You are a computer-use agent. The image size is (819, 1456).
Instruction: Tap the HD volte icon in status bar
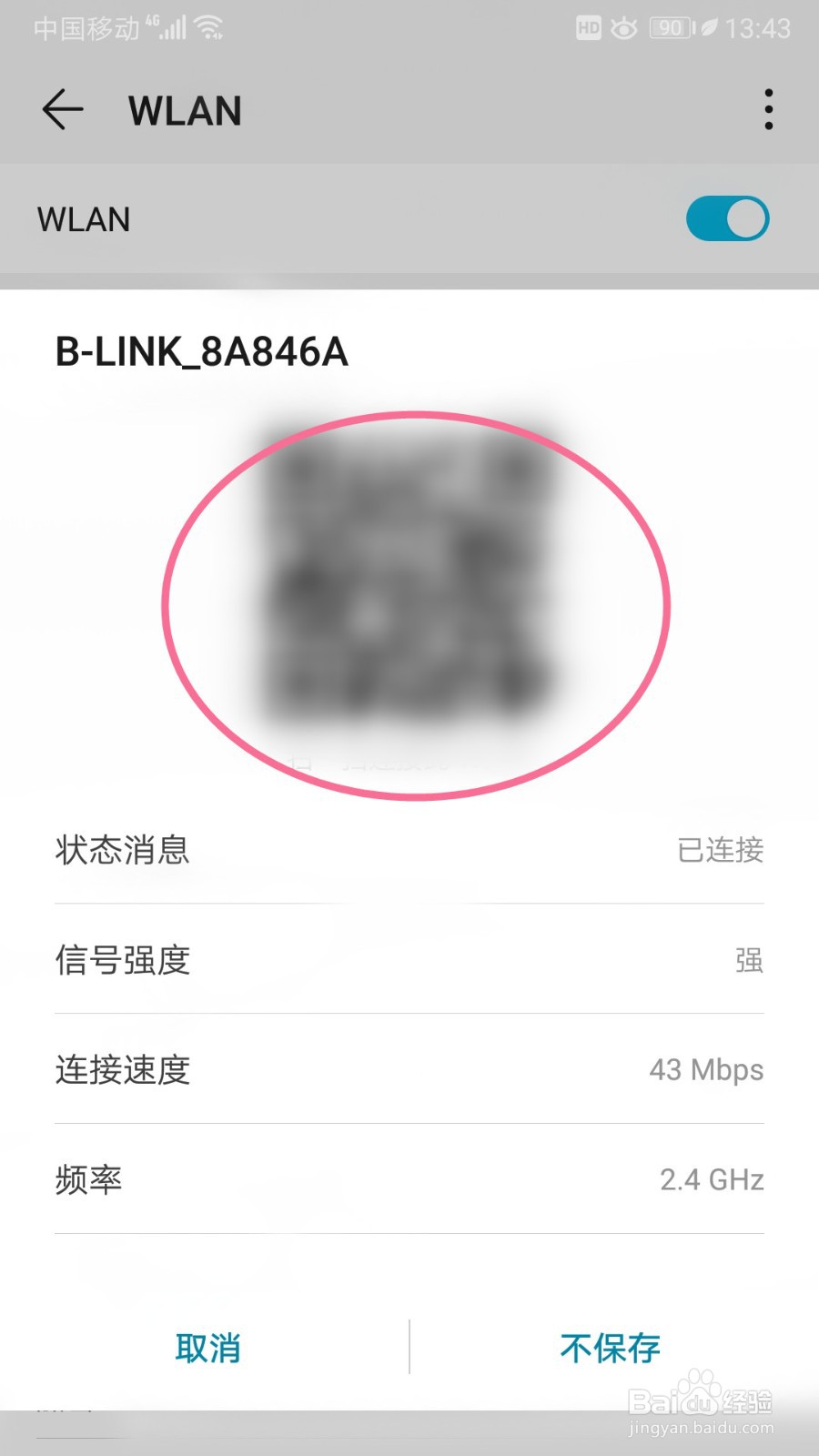tap(587, 28)
